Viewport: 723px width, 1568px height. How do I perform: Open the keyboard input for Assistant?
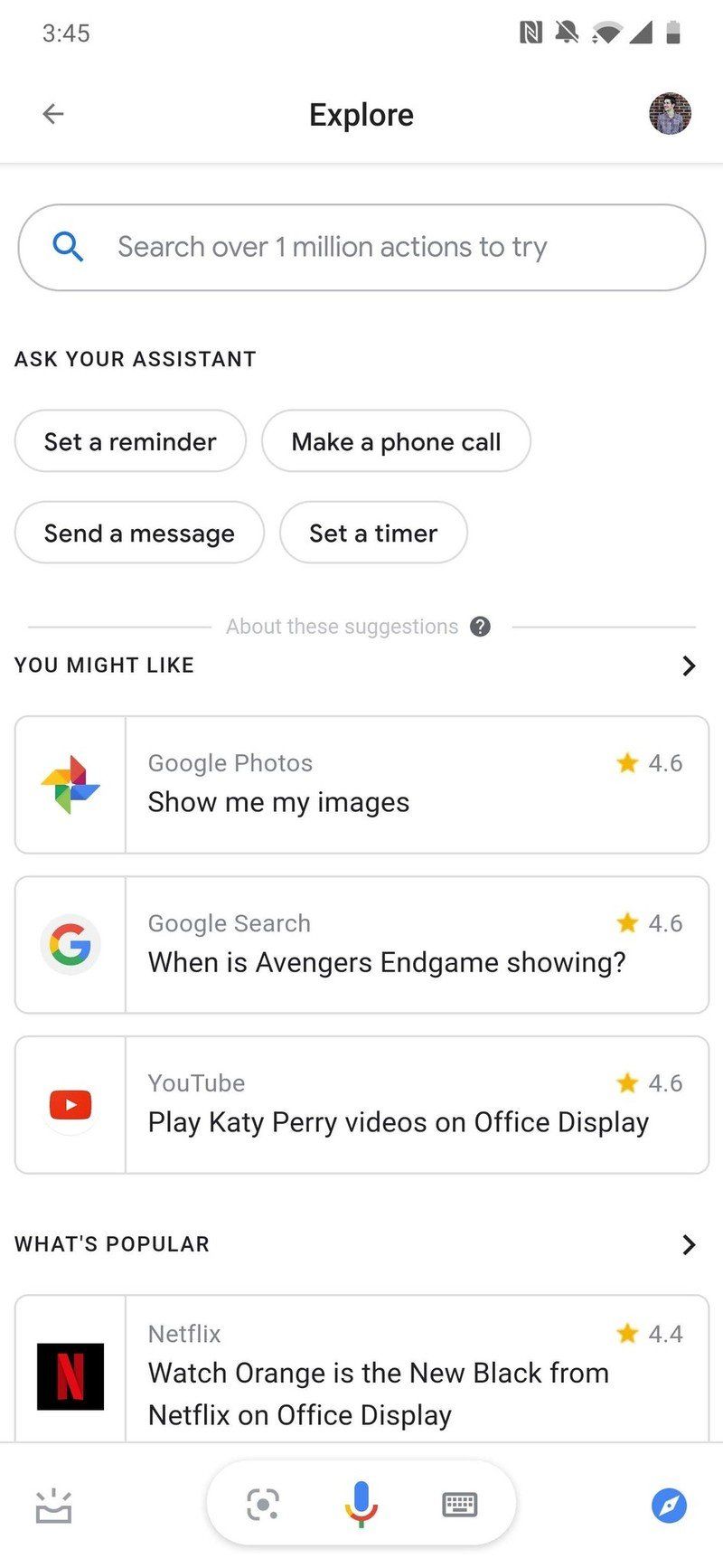[459, 1503]
